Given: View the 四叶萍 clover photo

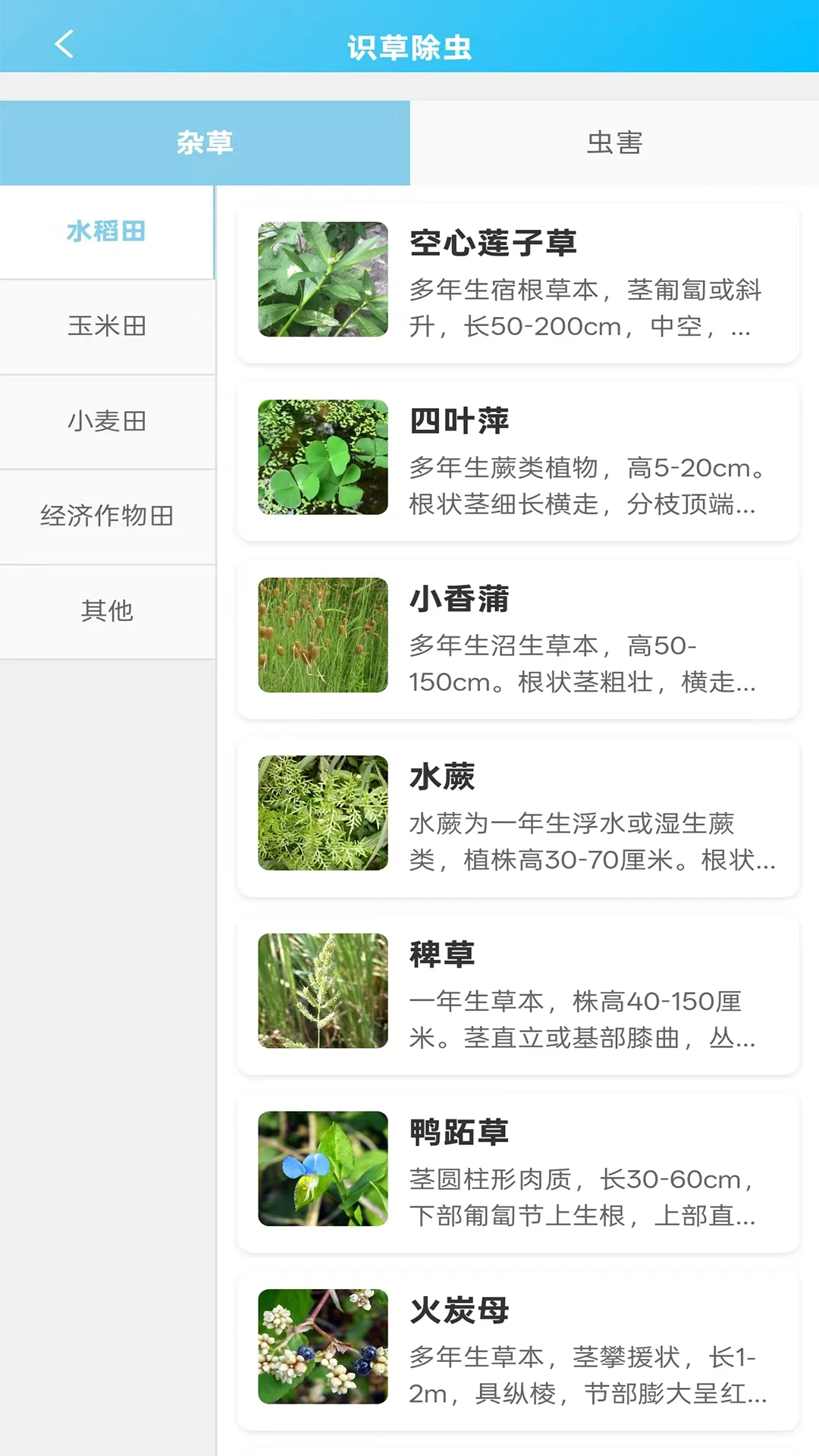Looking at the screenshot, I should pyautogui.click(x=322, y=459).
